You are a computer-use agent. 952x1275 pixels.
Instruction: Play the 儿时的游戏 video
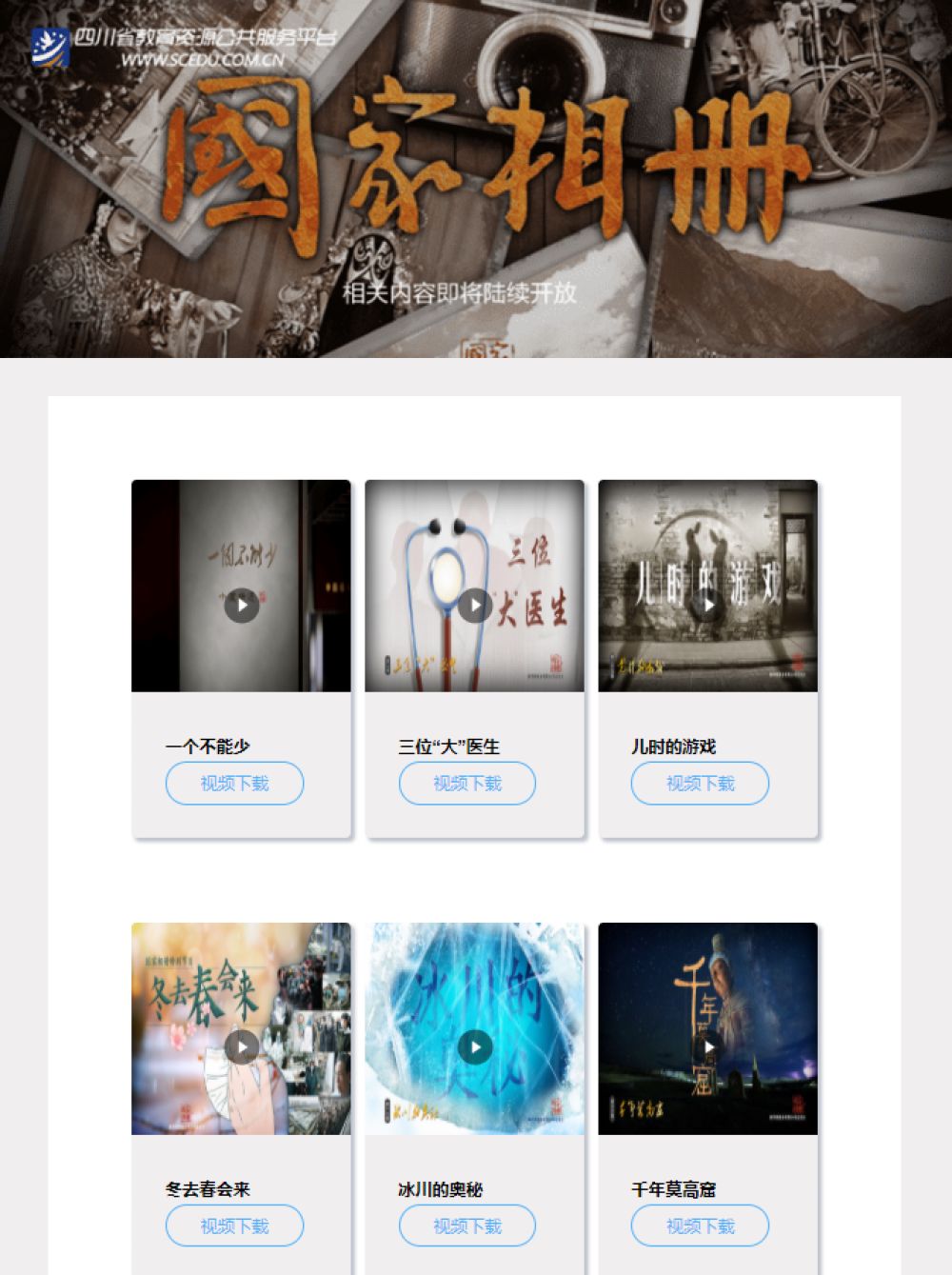(708, 605)
